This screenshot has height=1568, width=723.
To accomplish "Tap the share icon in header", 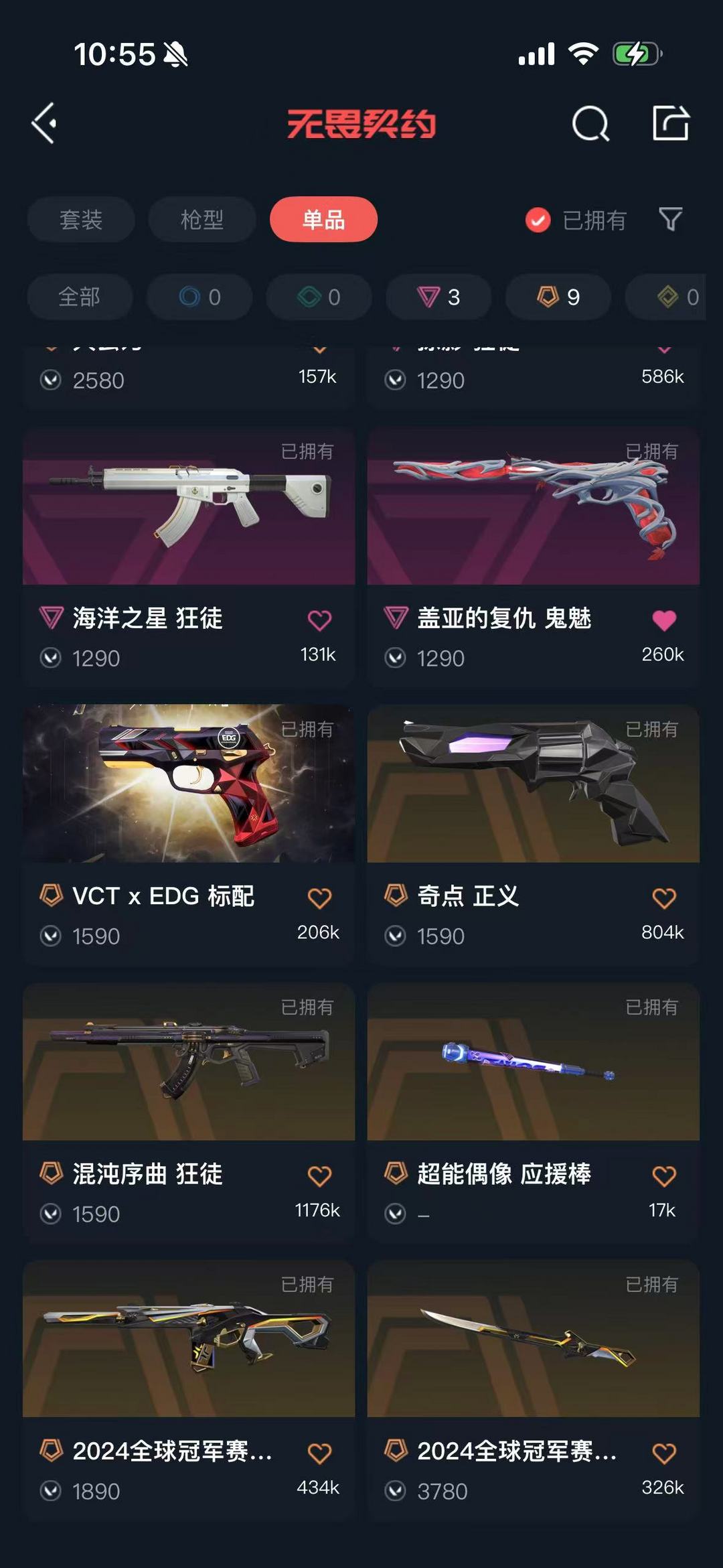I will pyautogui.click(x=671, y=123).
